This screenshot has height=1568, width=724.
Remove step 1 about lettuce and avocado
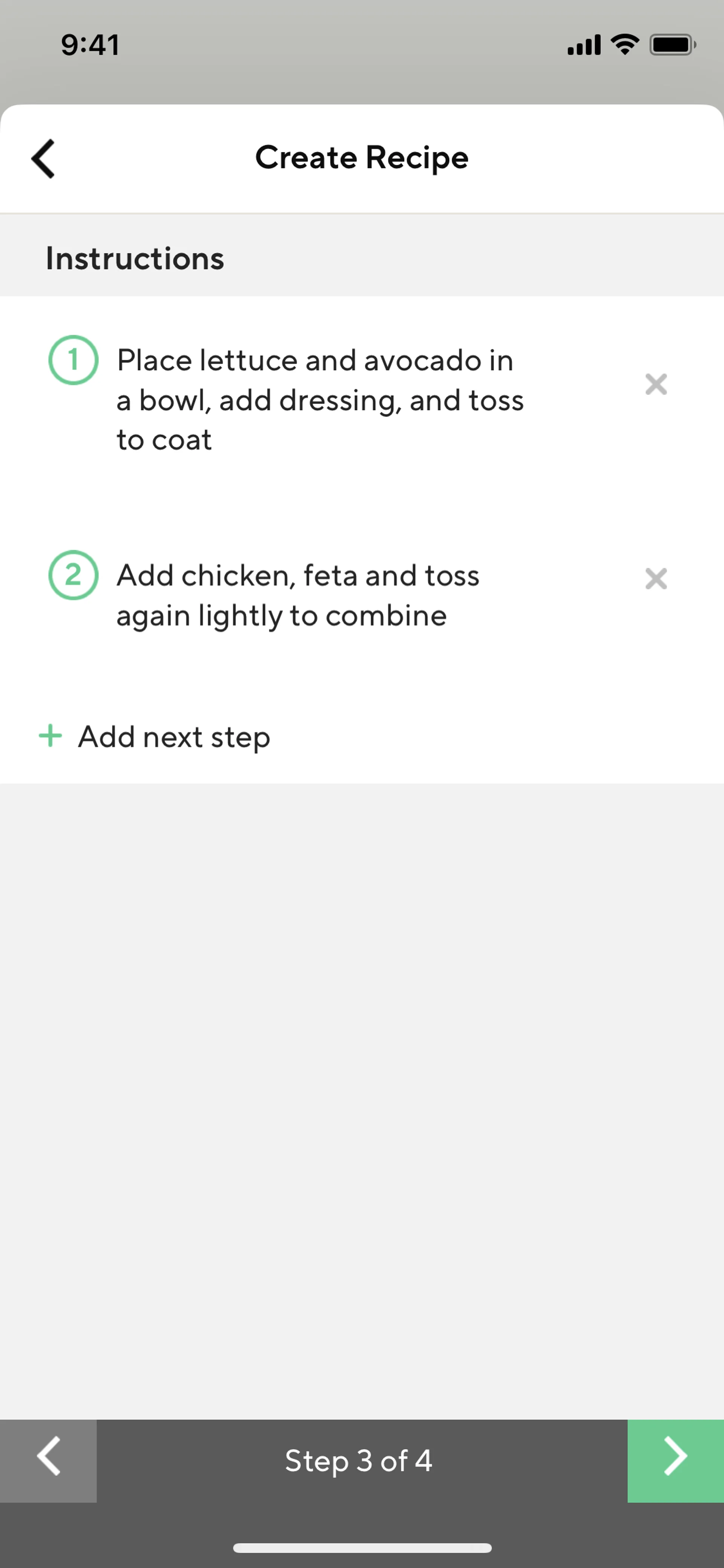(x=655, y=384)
